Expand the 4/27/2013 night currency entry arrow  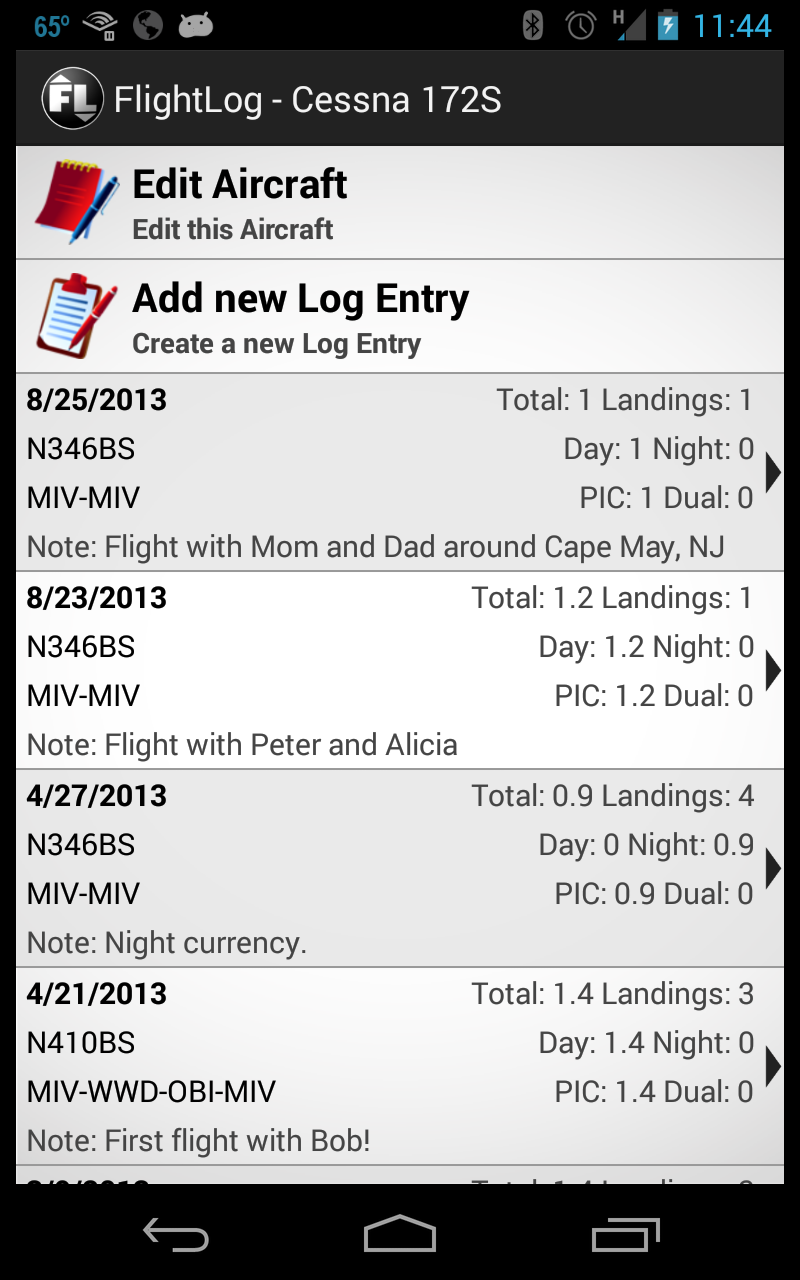771,868
